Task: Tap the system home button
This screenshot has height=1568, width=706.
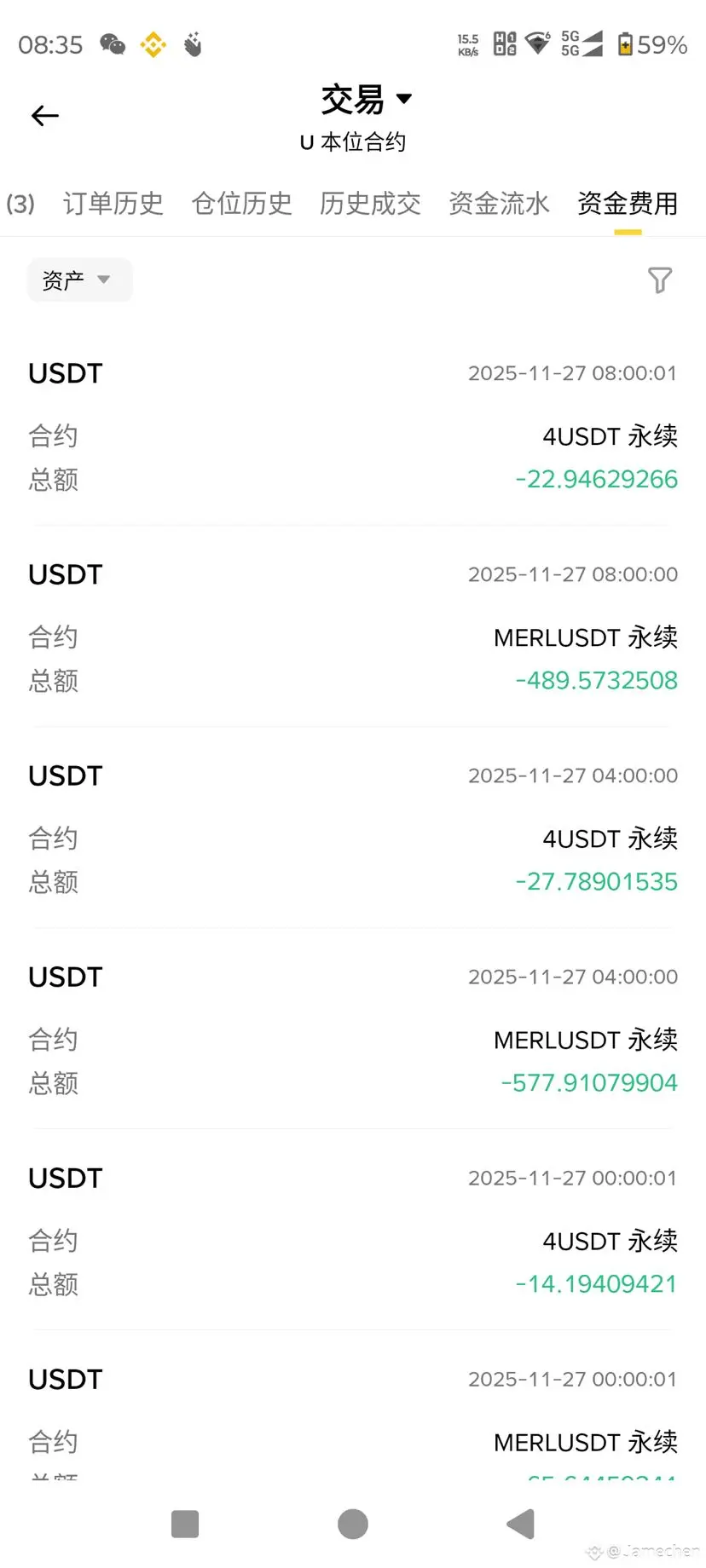Action: point(353,1524)
